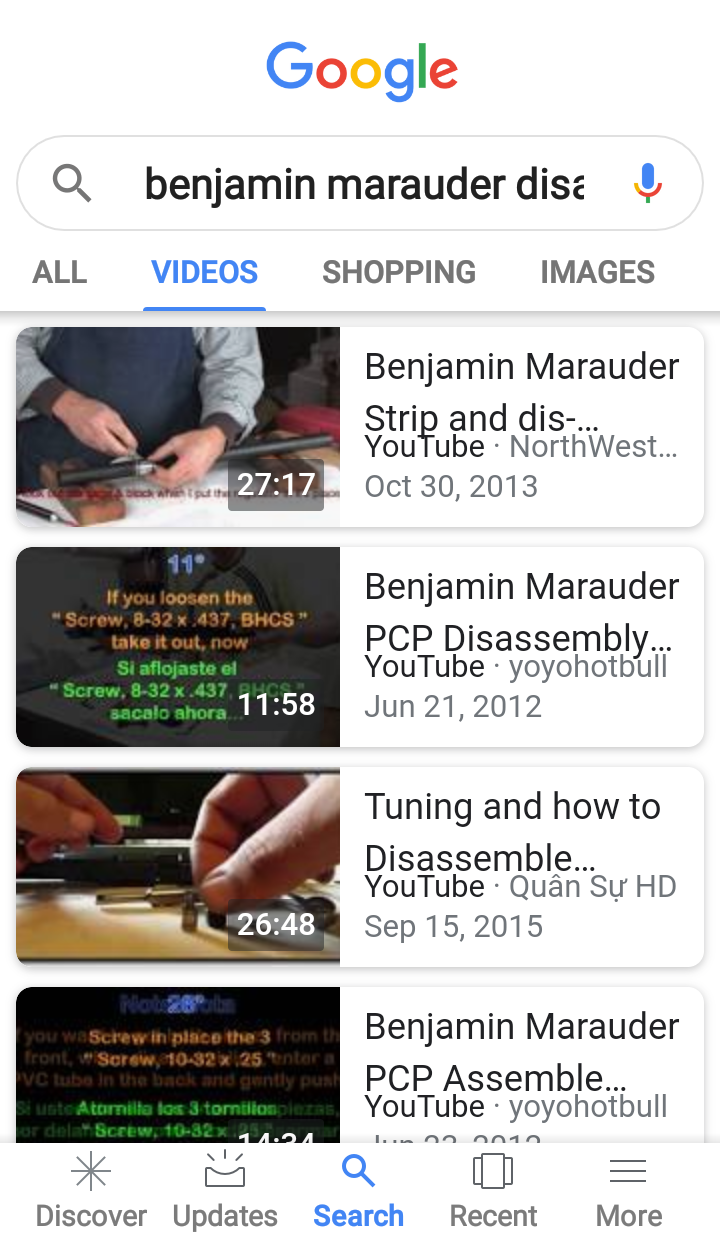The image size is (720, 1238).
Task: Start voice search with the microphone icon
Action: 648,184
